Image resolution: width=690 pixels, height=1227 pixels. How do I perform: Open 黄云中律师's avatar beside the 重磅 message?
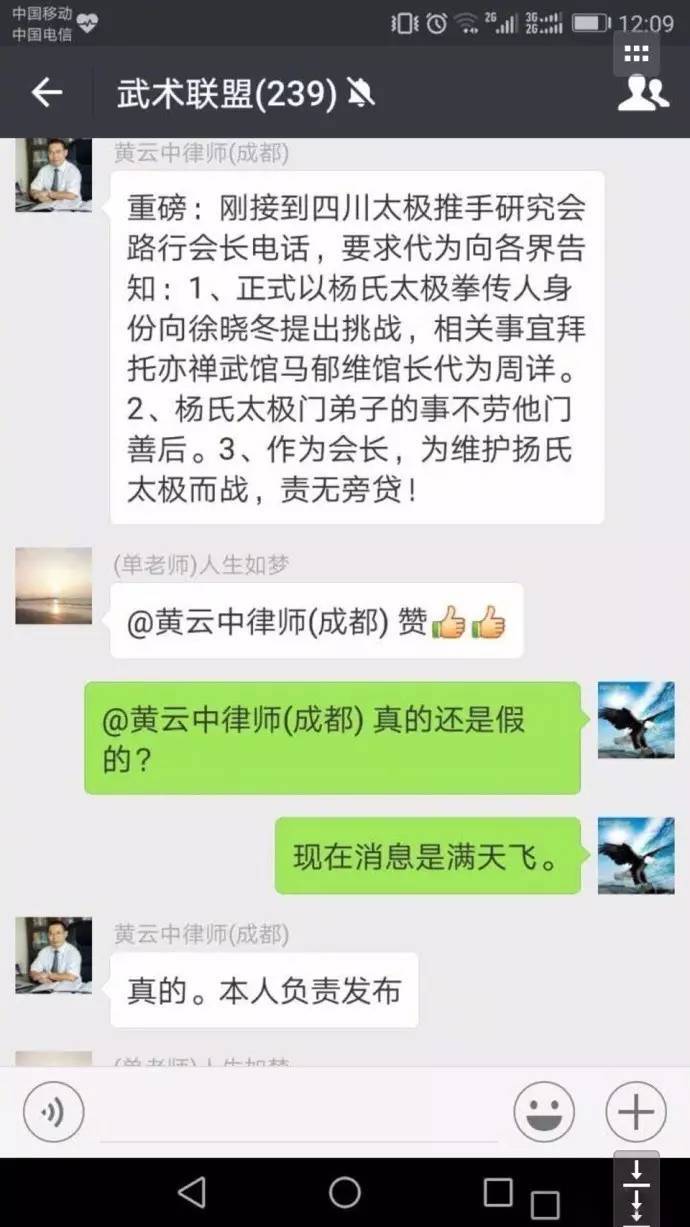pyautogui.click(x=54, y=176)
